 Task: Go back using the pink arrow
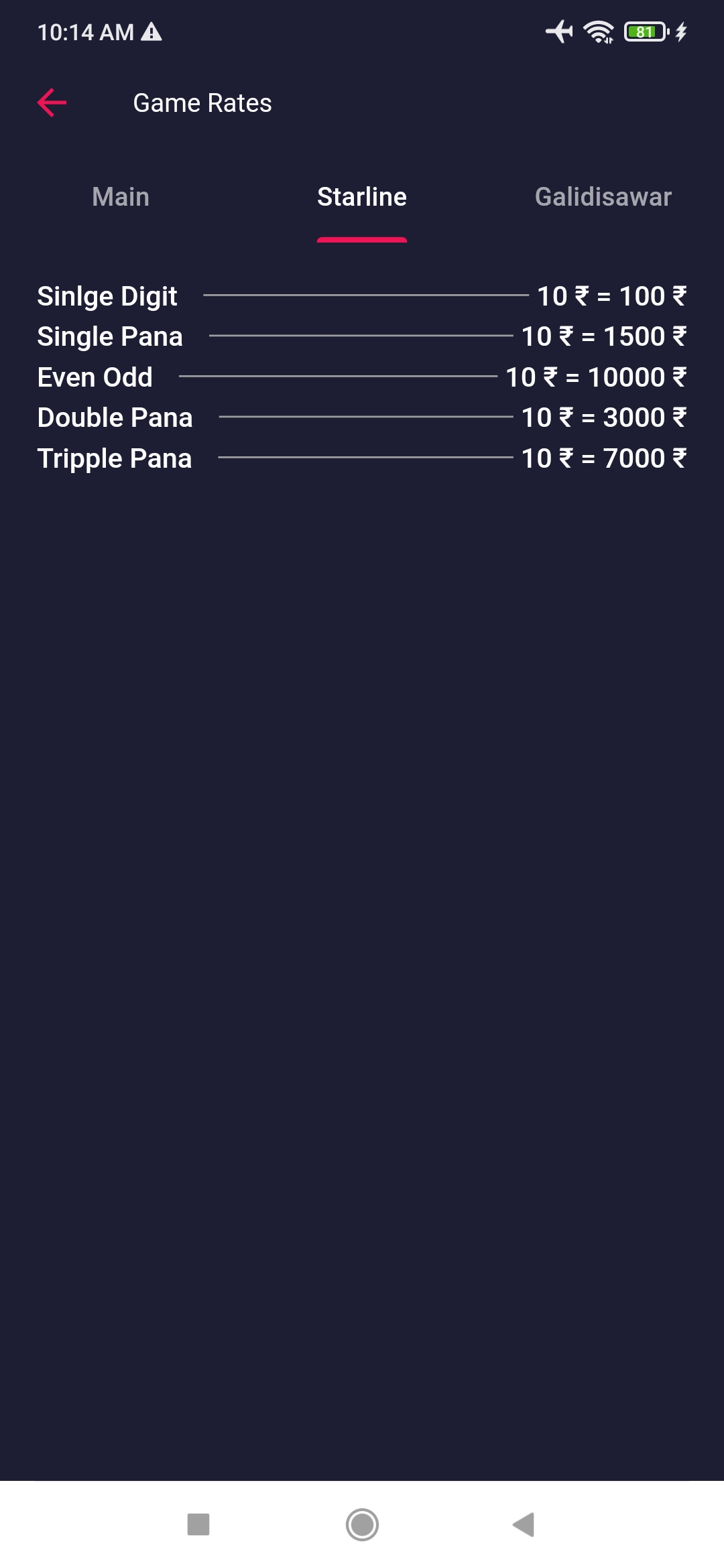pos(52,103)
